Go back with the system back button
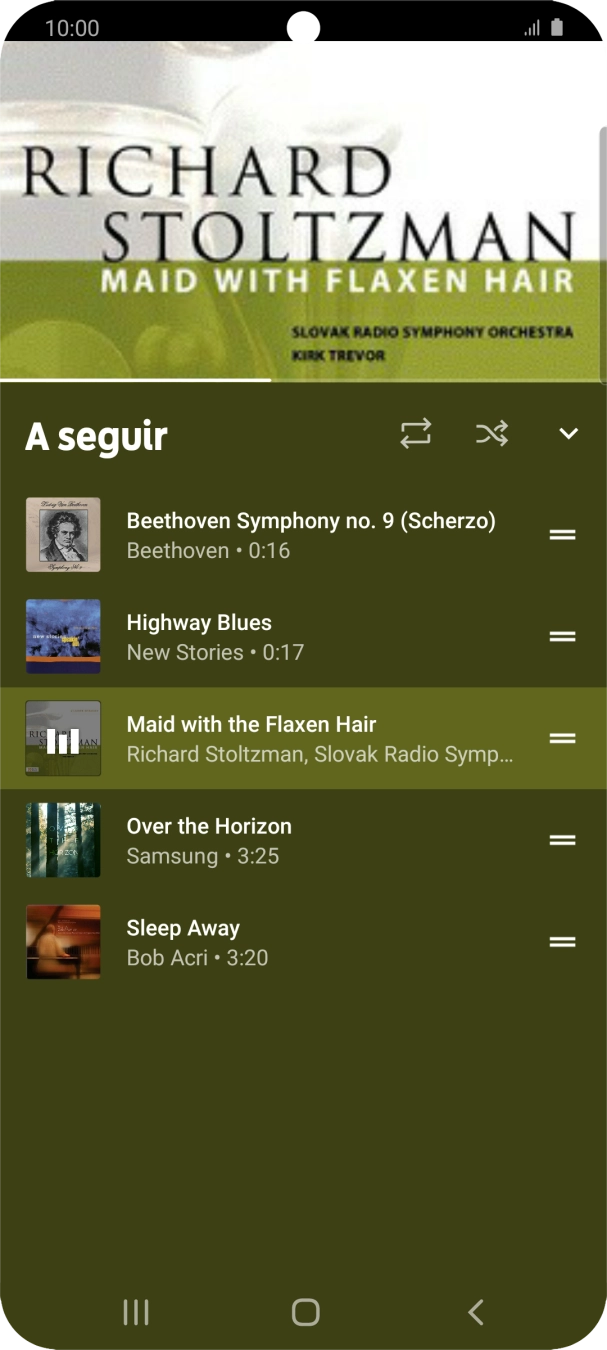The image size is (607, 1350). tap(476, 1312)
